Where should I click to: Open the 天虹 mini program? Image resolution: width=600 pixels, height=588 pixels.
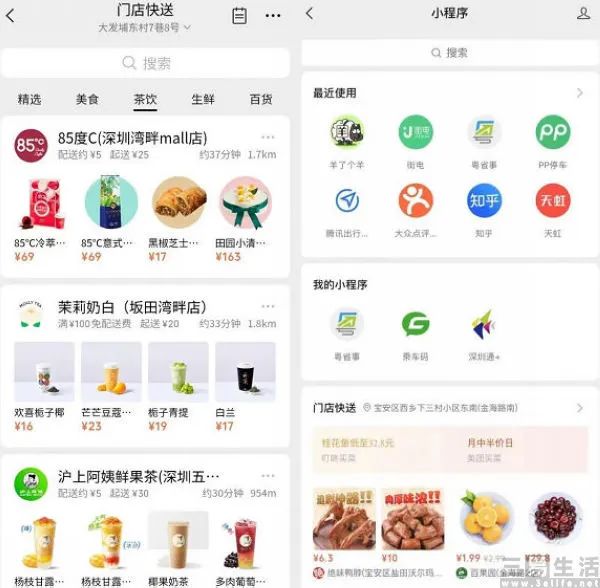(553, 201)
